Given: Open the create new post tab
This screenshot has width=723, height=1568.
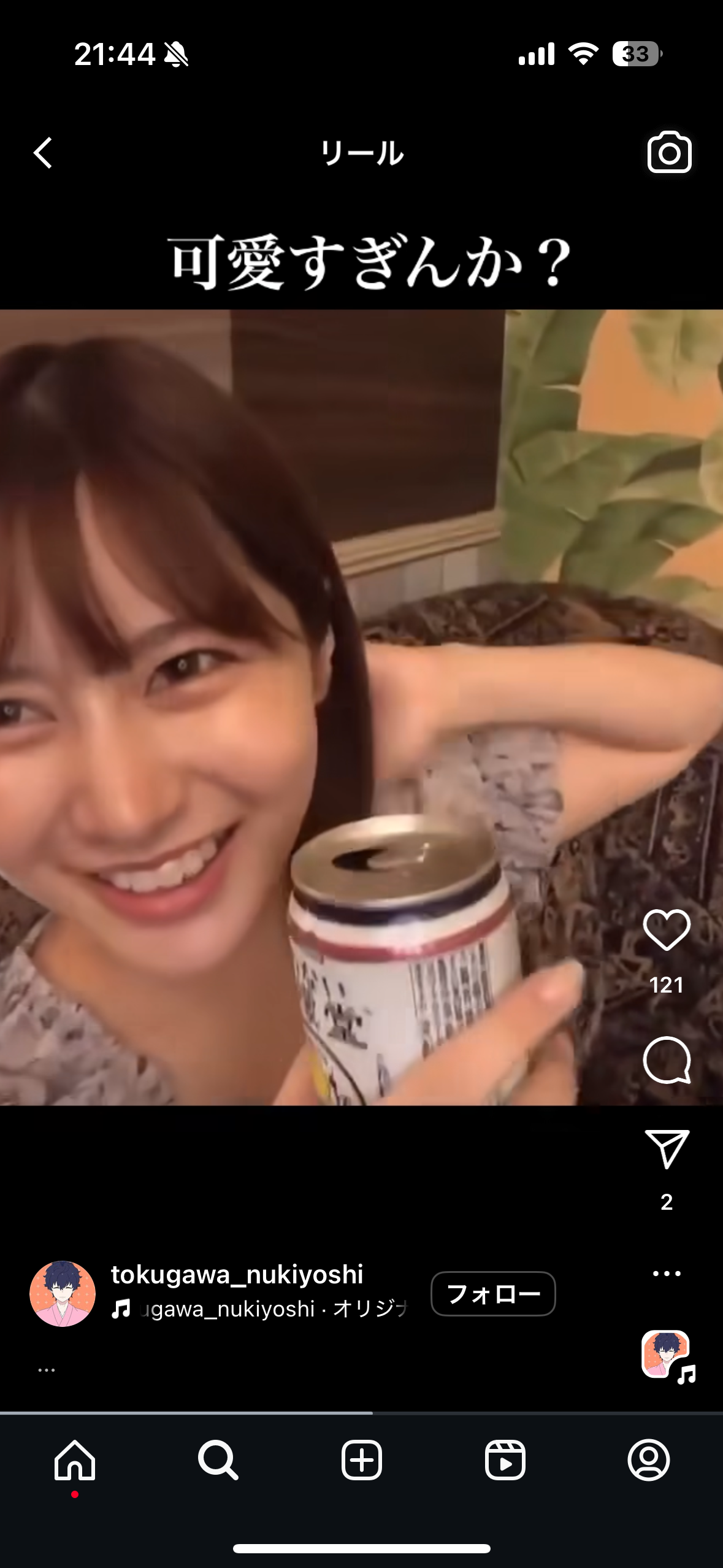Looking at the screenshot, I should [361, 1461].
